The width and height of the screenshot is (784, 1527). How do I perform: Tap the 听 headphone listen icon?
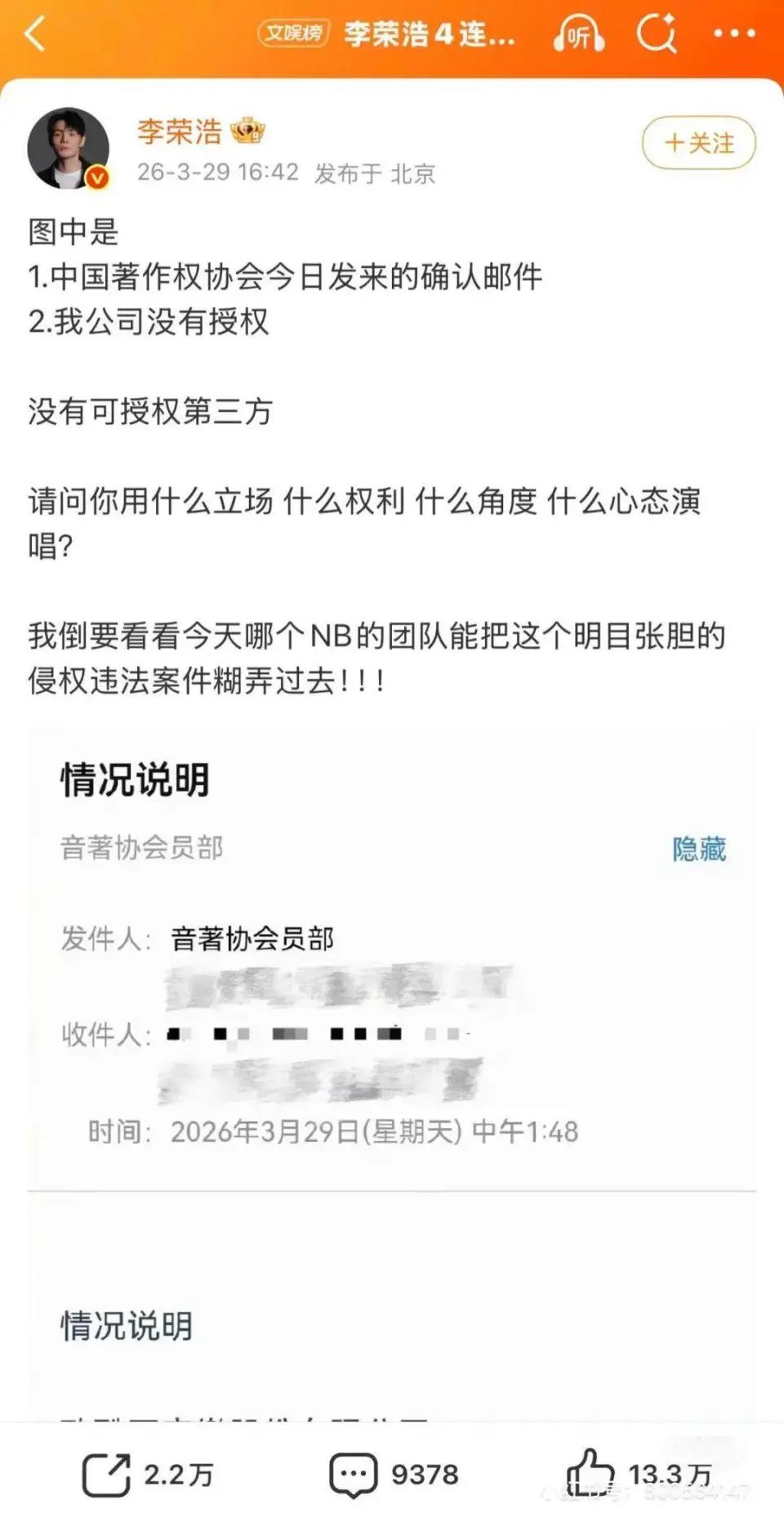578,34
